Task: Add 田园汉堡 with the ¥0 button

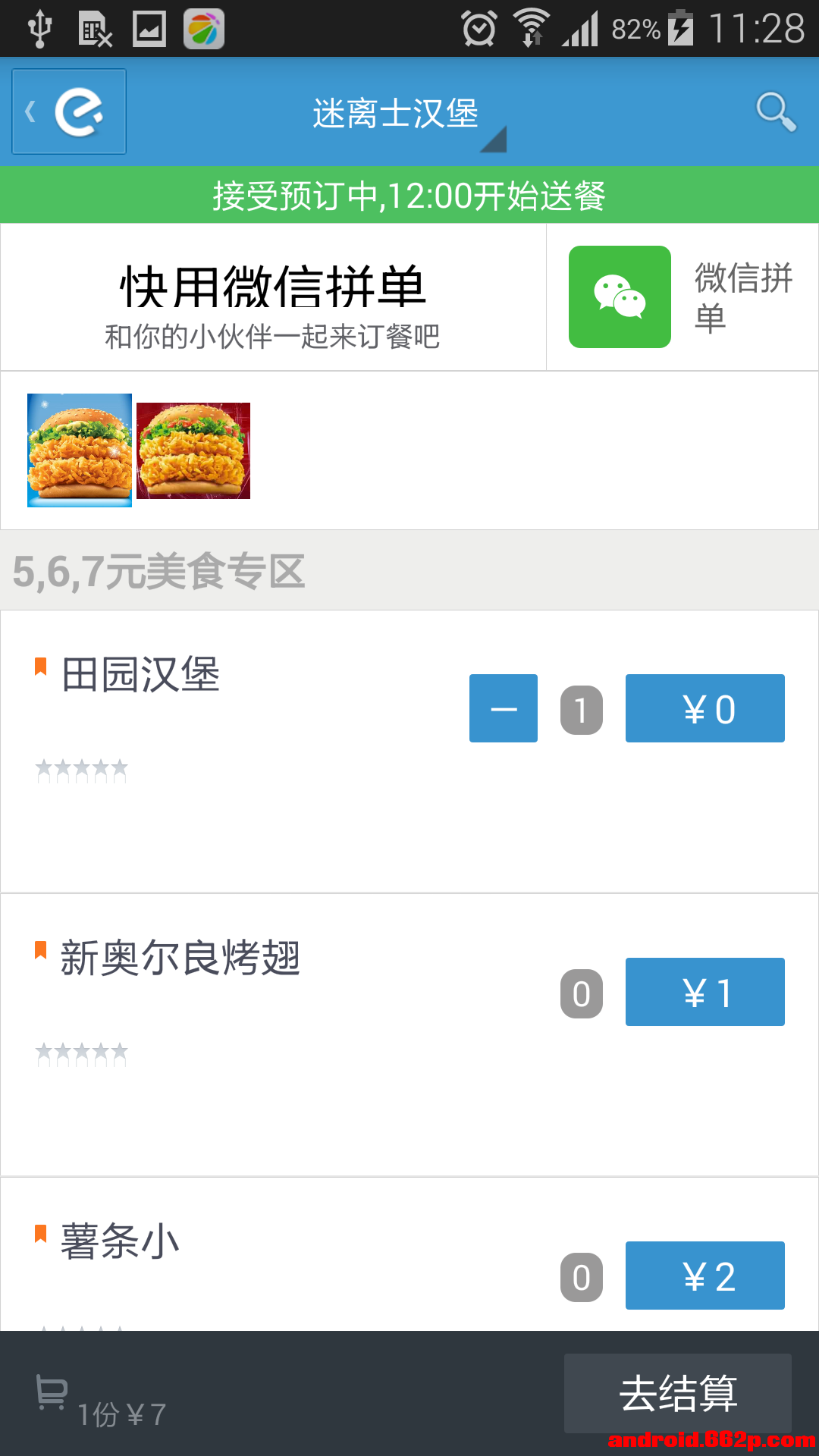Action: [x=704, y=708]
